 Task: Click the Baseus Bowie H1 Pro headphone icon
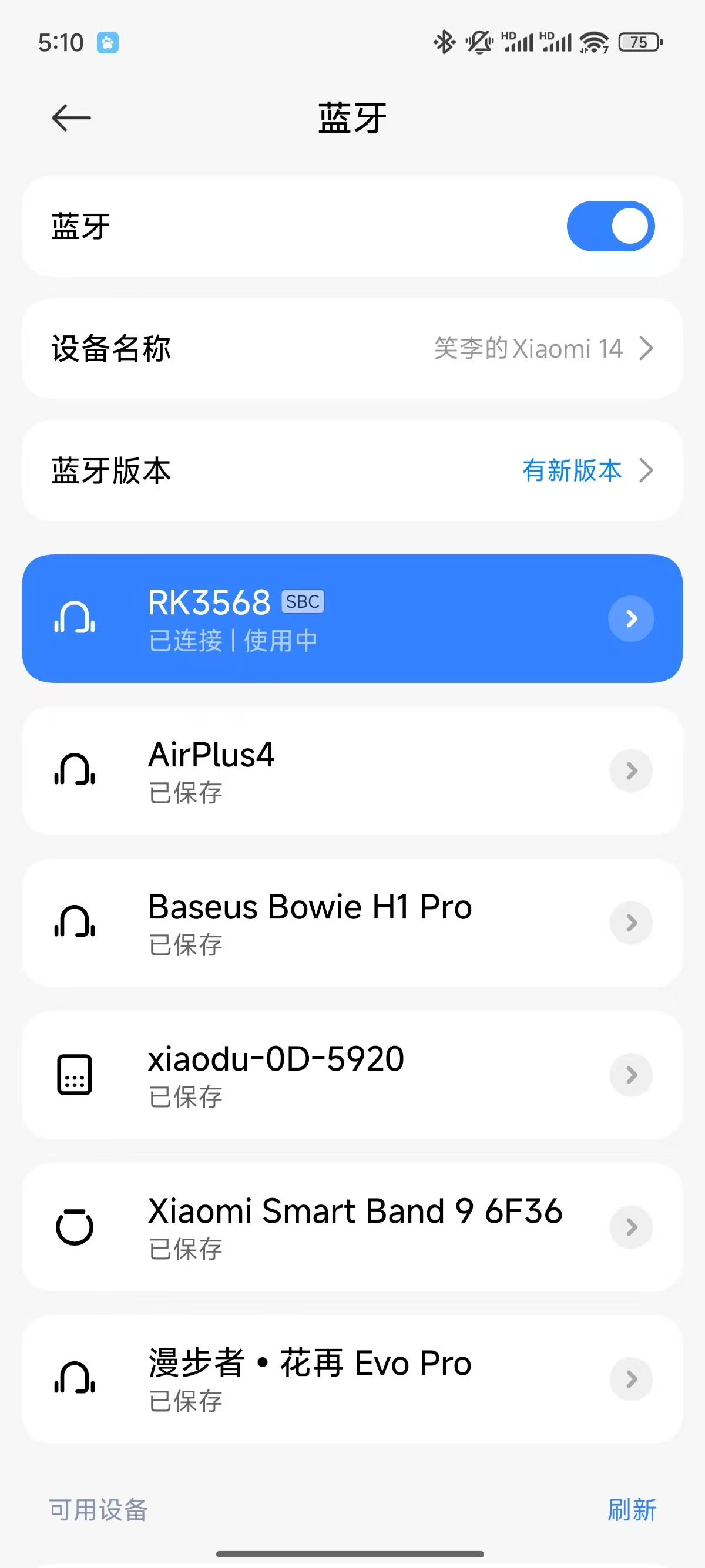[75, 923]
